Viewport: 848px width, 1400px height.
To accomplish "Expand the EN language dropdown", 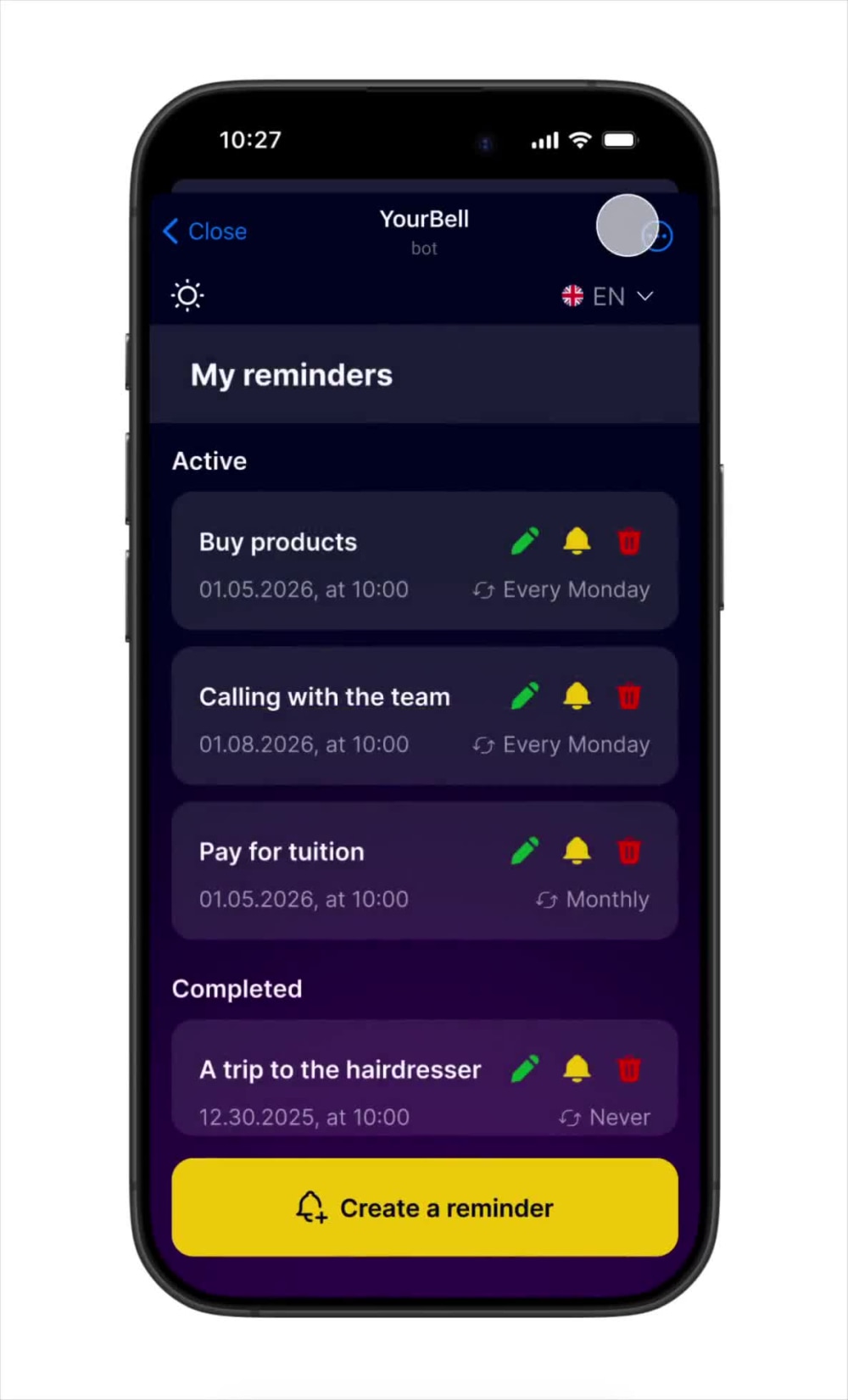I will [x=607, y=296].
